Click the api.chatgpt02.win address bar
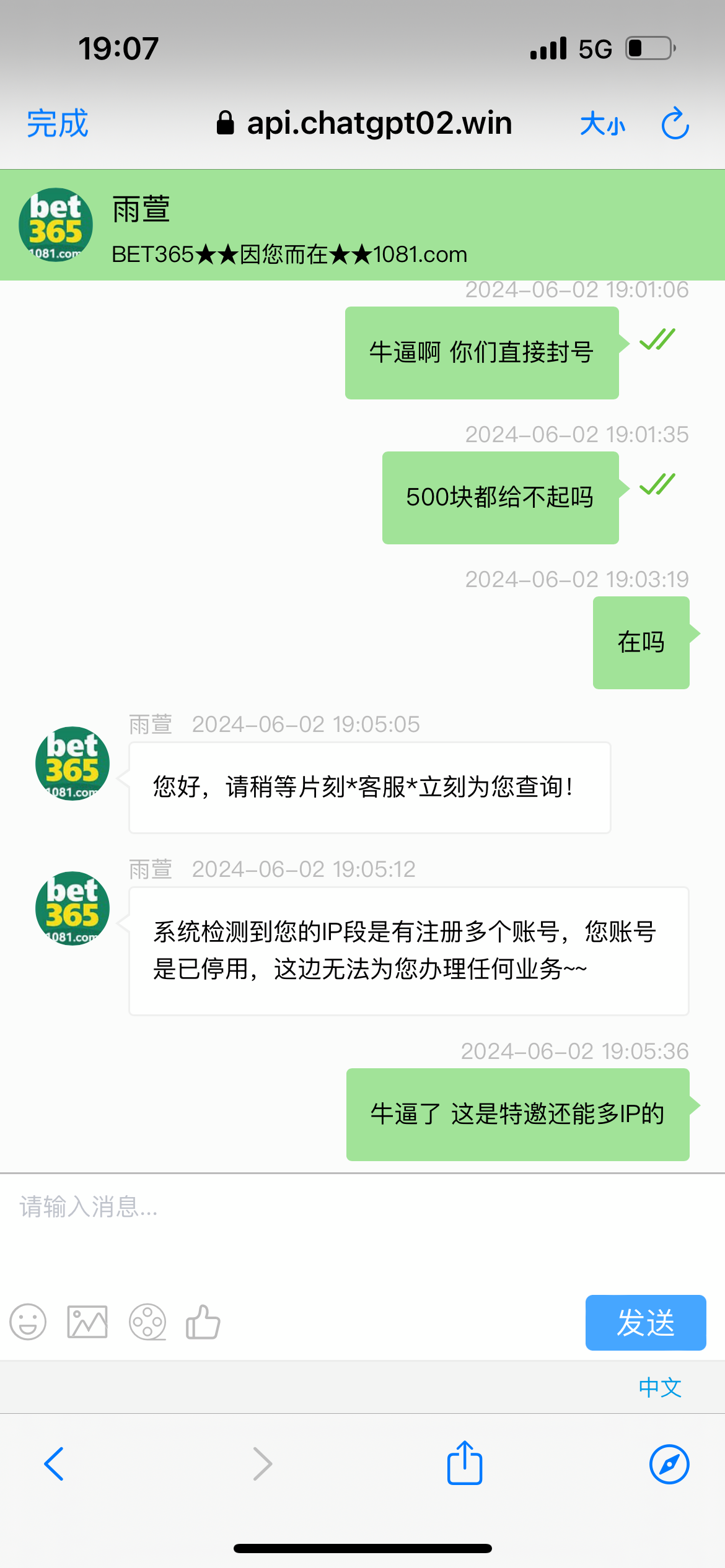 (379, 123)
